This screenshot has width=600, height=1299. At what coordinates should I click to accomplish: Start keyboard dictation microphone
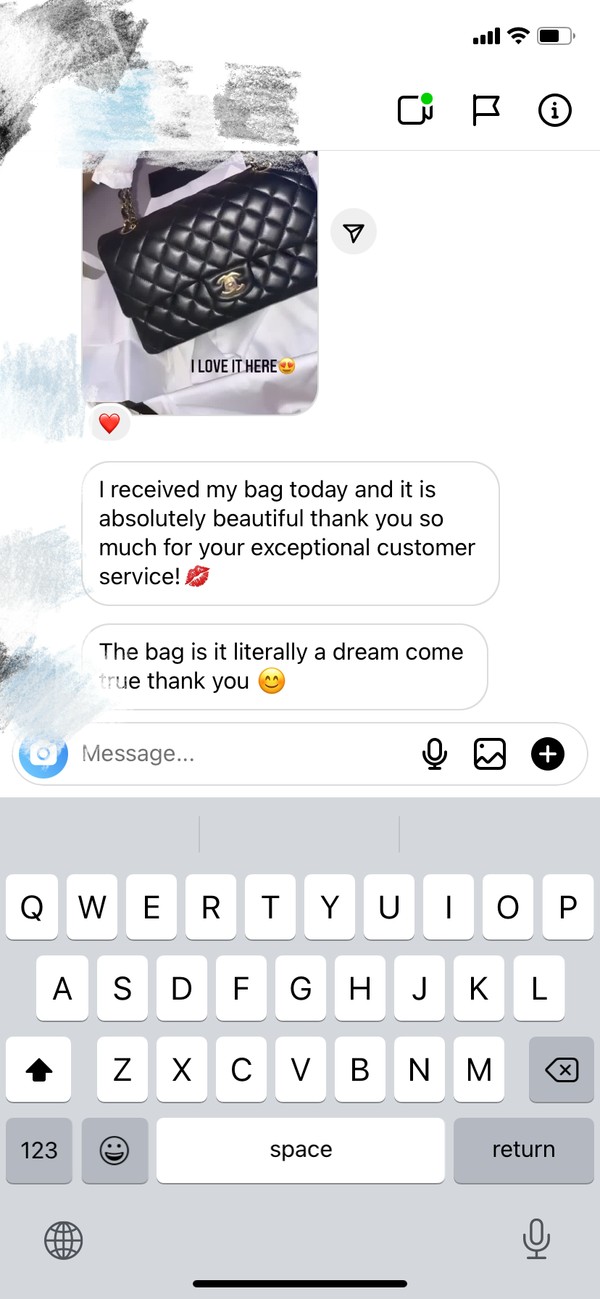pos(536,1240)
